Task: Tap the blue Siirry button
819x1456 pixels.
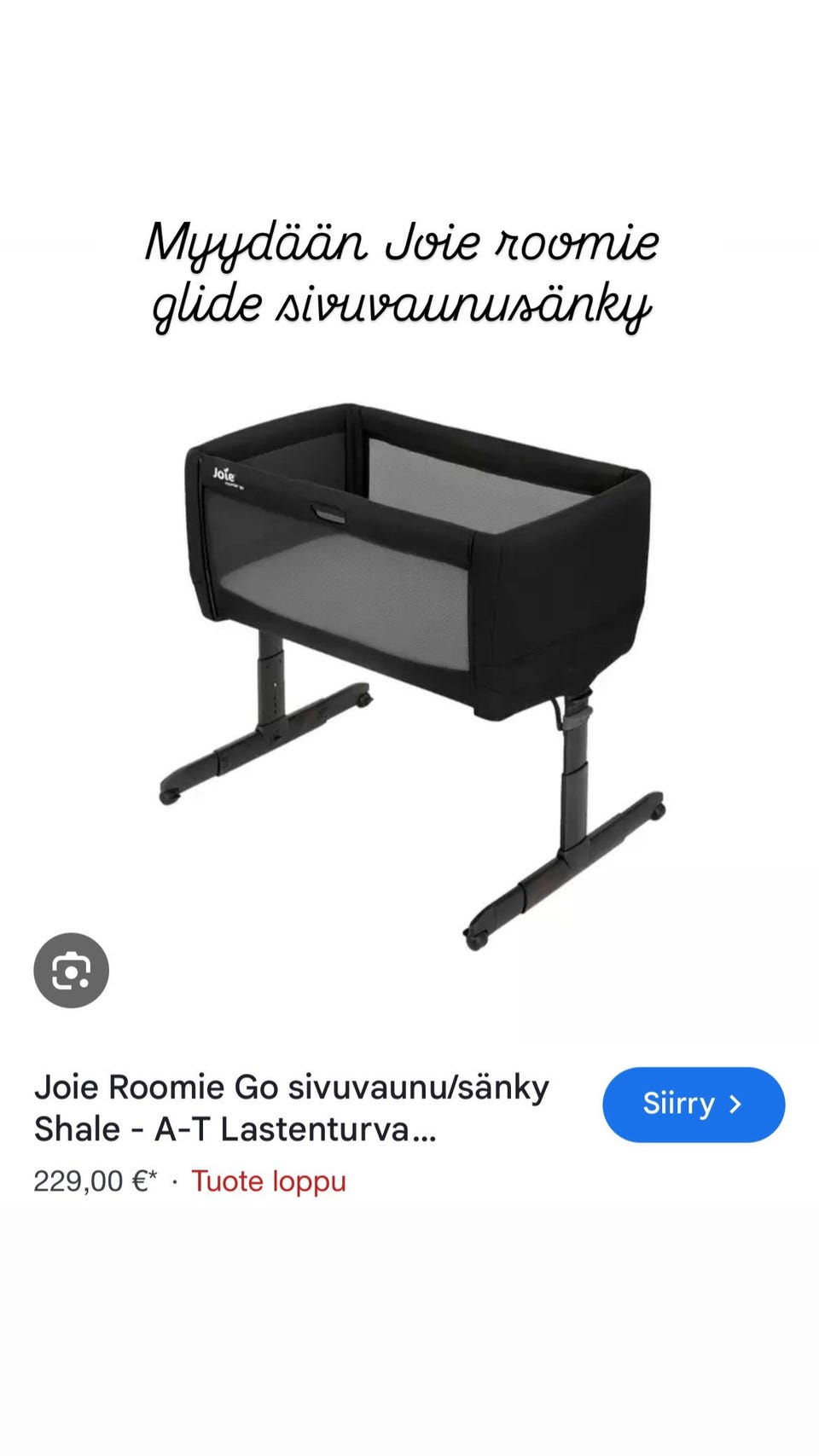Action: coord(693,1104)
